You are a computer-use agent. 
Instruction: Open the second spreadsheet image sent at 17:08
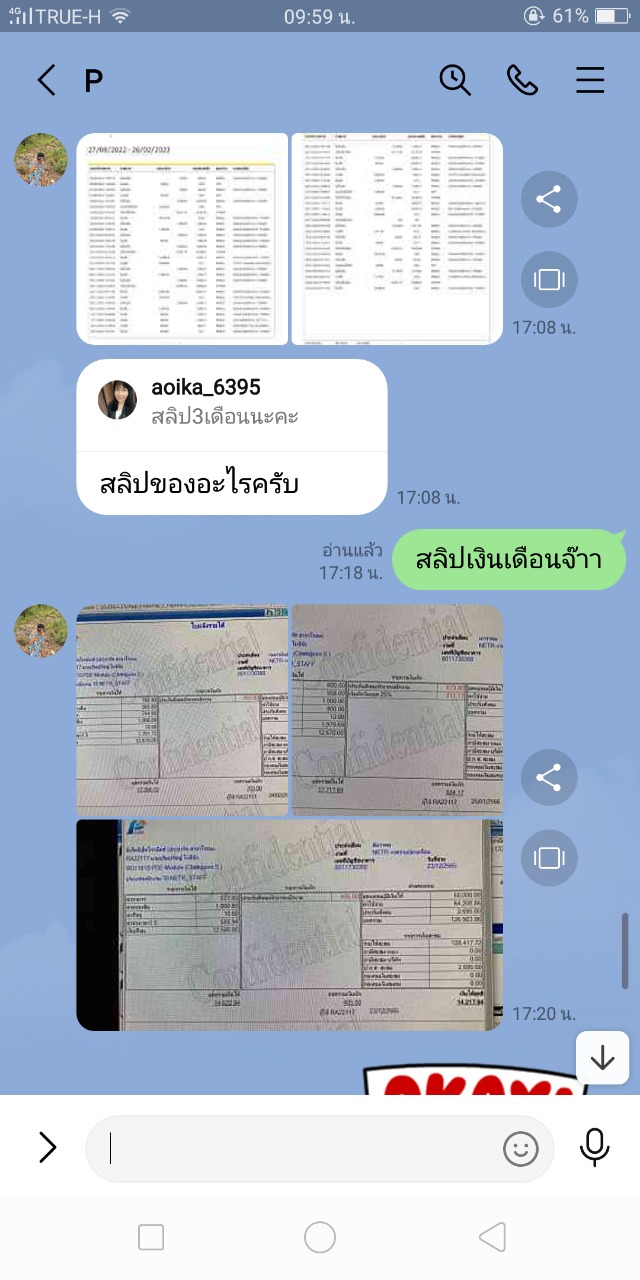point(397,239)
